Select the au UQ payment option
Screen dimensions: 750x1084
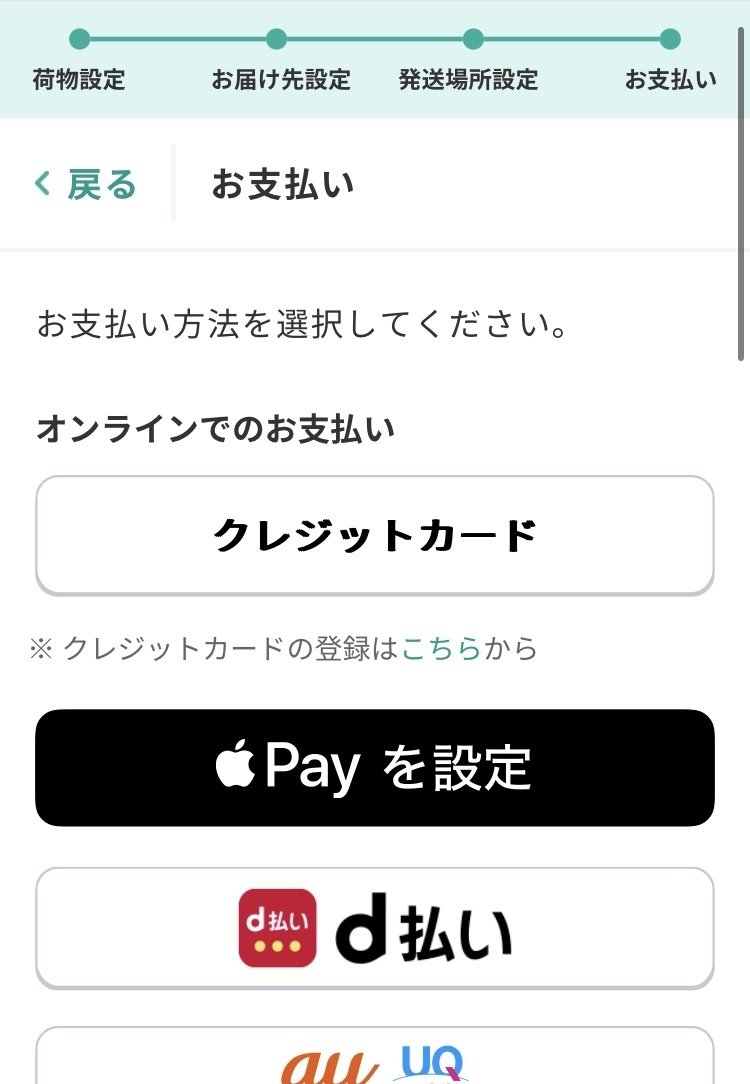point(375,1058)
